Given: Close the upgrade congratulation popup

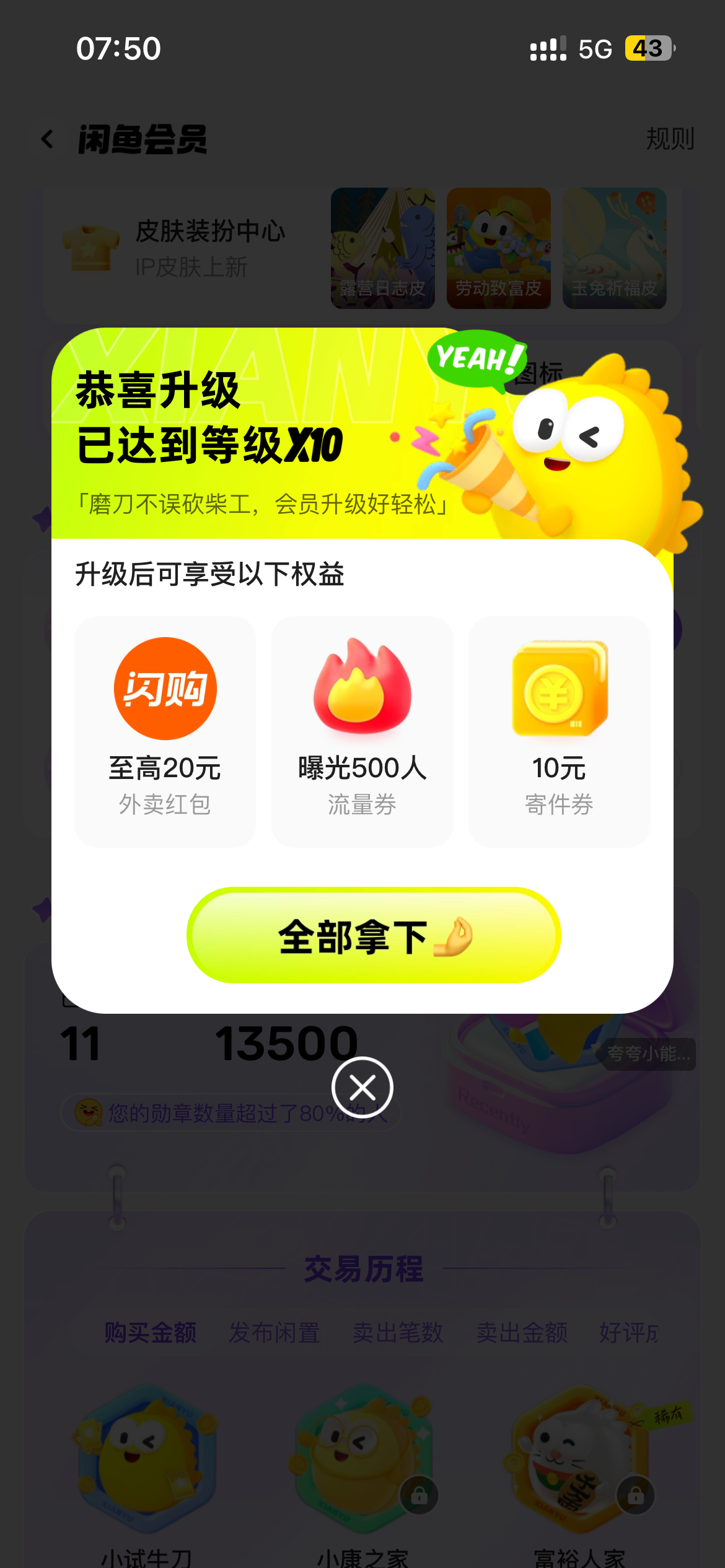Looking at the screenshot, I should pos(362,1087).
